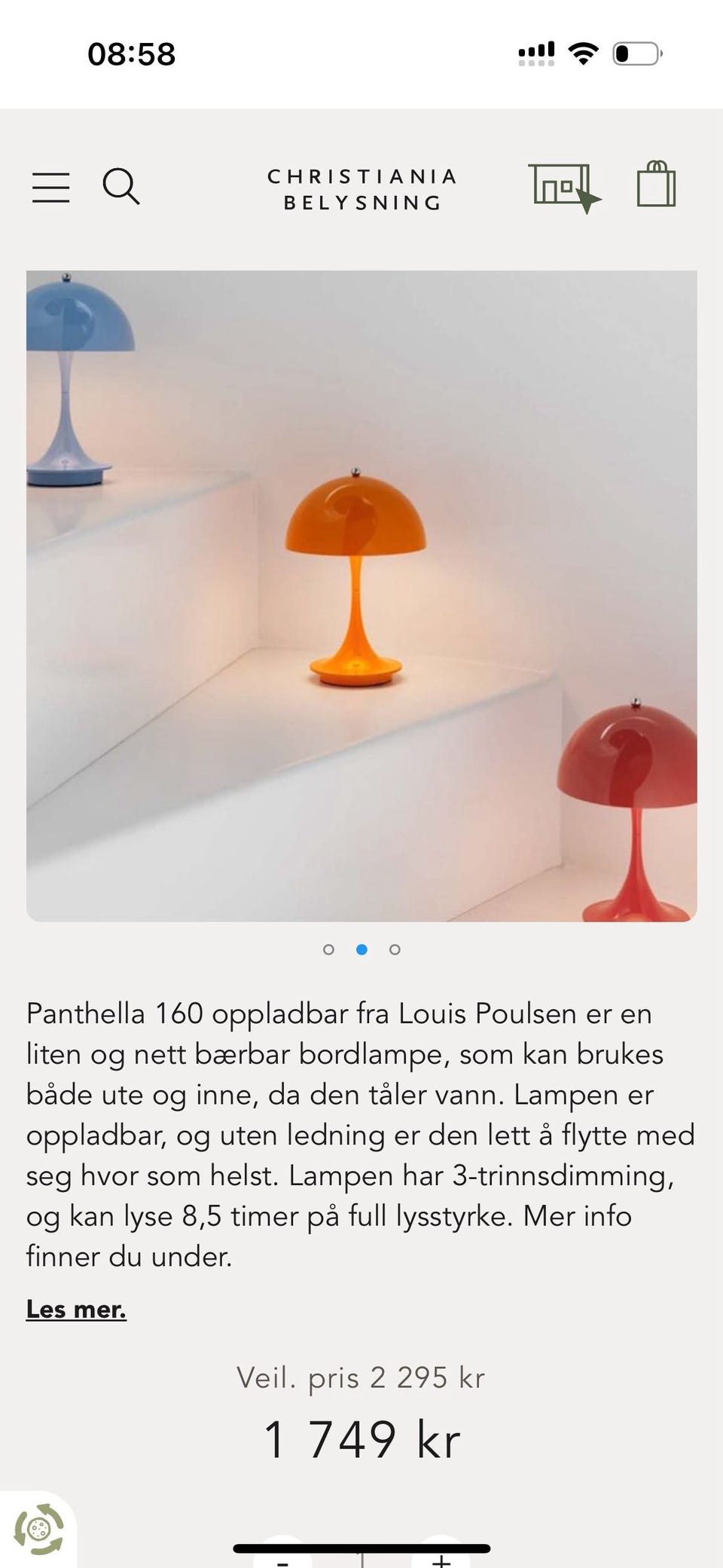The height and width of the screenshot is (1568, 723).
Task: Expand the product description via Les mer.
Action: (76, 1310)
